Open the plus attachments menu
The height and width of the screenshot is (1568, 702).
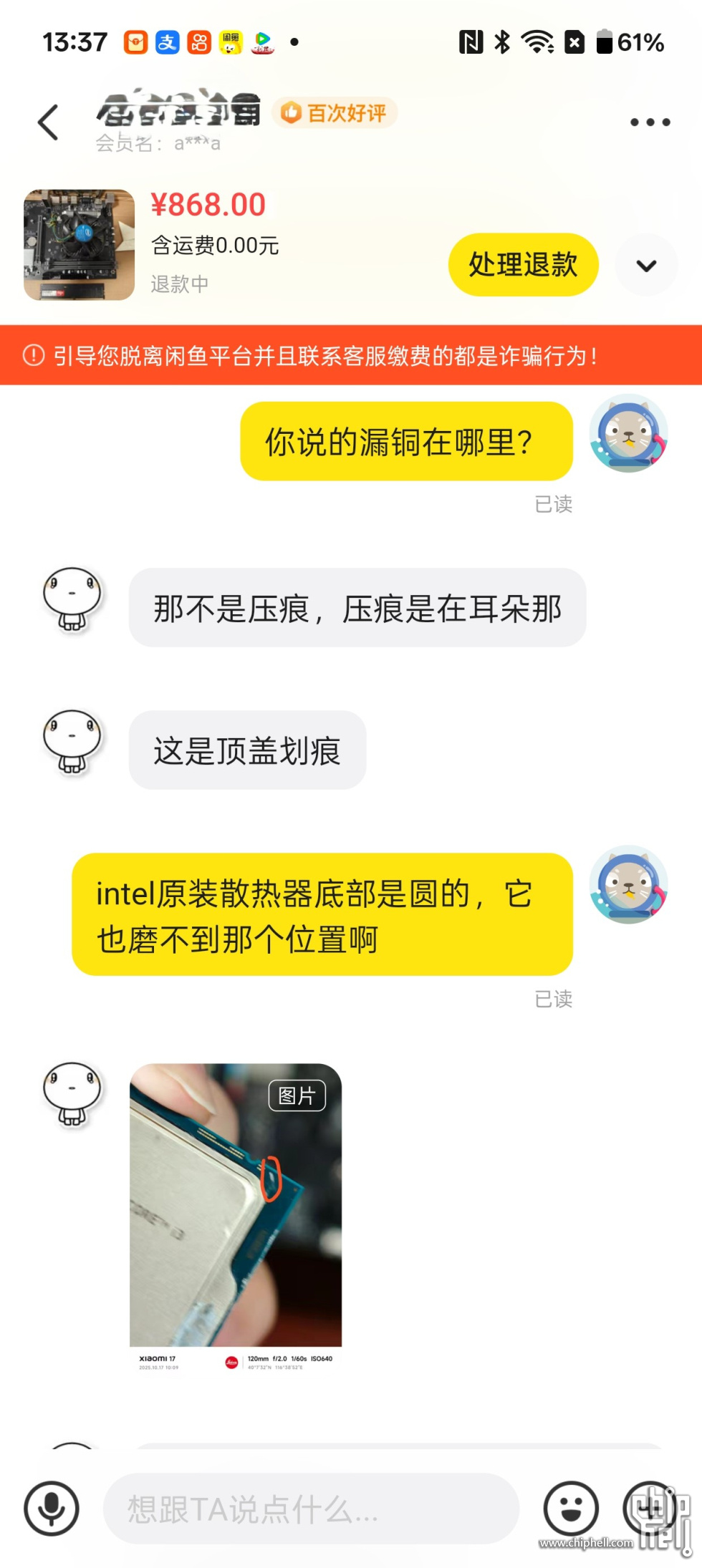click(x=649, y=1509)
